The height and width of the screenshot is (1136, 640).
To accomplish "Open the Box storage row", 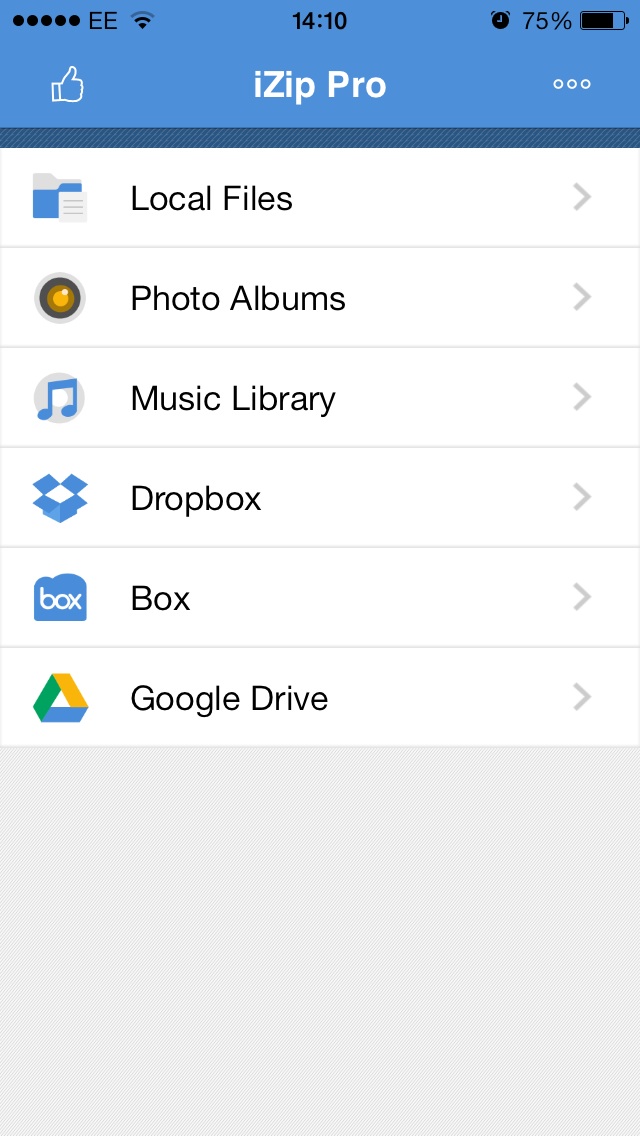I will coord(320,598).
